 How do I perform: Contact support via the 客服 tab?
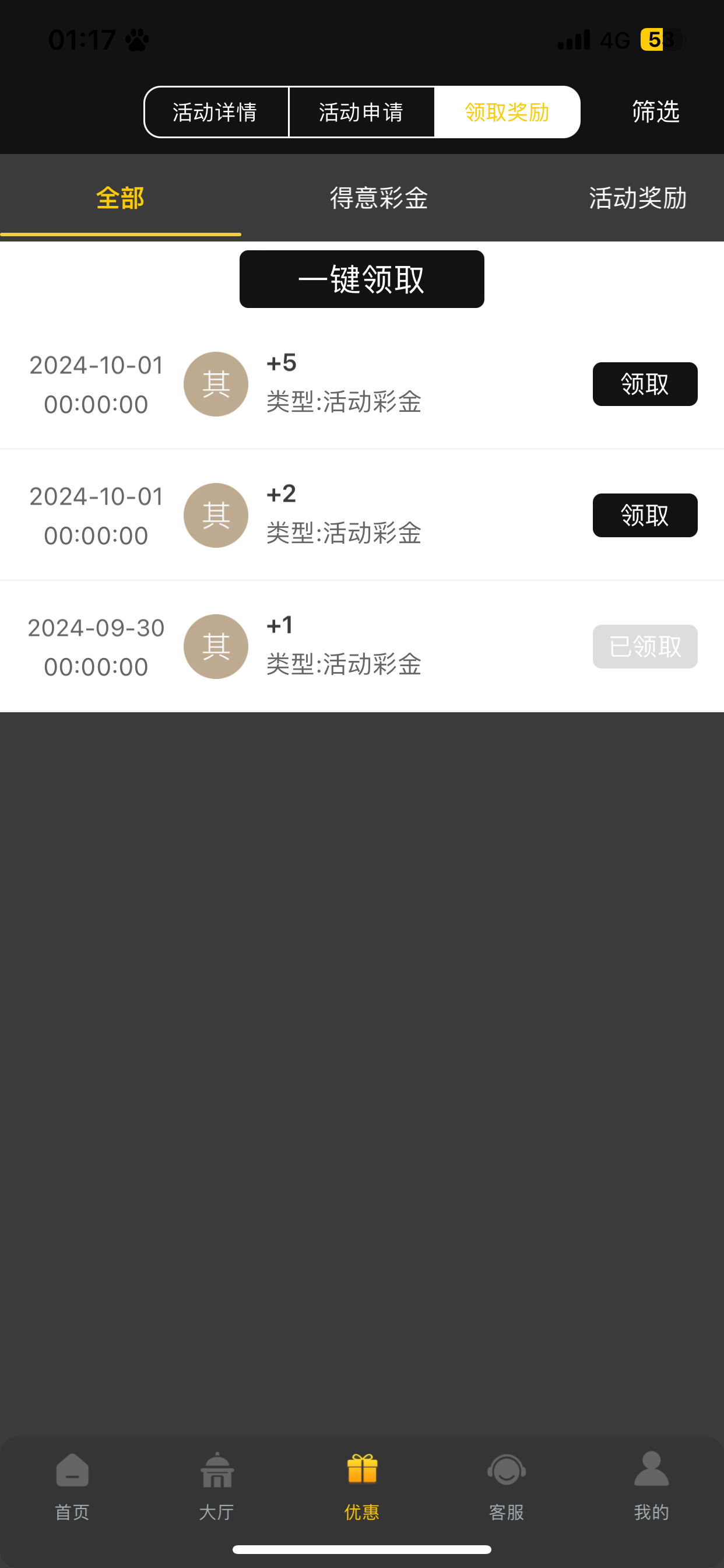pyautogui.click(x=506, y=1485)
